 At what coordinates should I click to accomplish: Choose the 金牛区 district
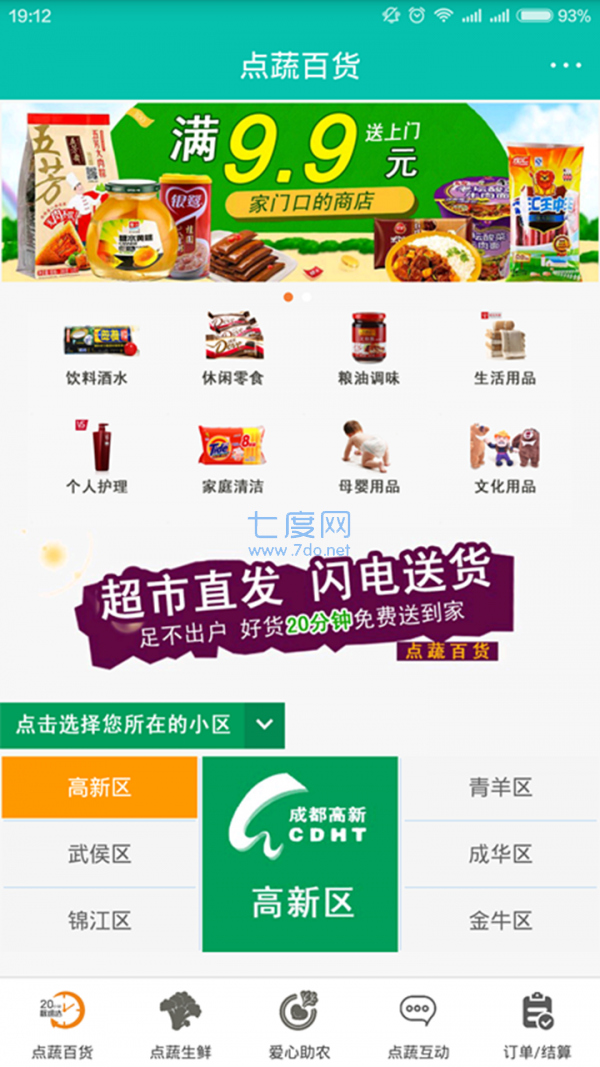tap(500, 920)
